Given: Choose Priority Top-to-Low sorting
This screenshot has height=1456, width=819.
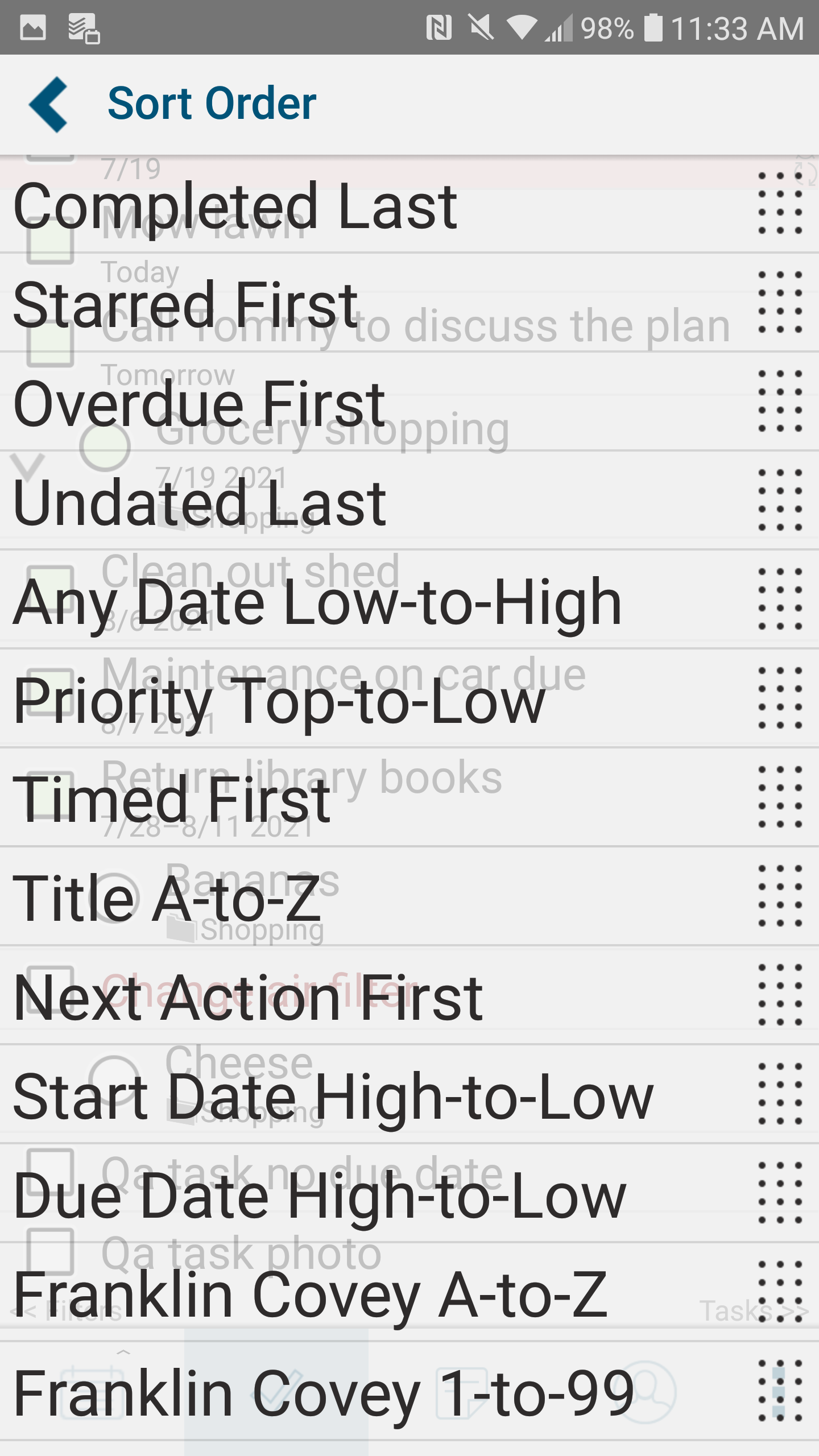Looking at the screenshot, I should point(279,700).
